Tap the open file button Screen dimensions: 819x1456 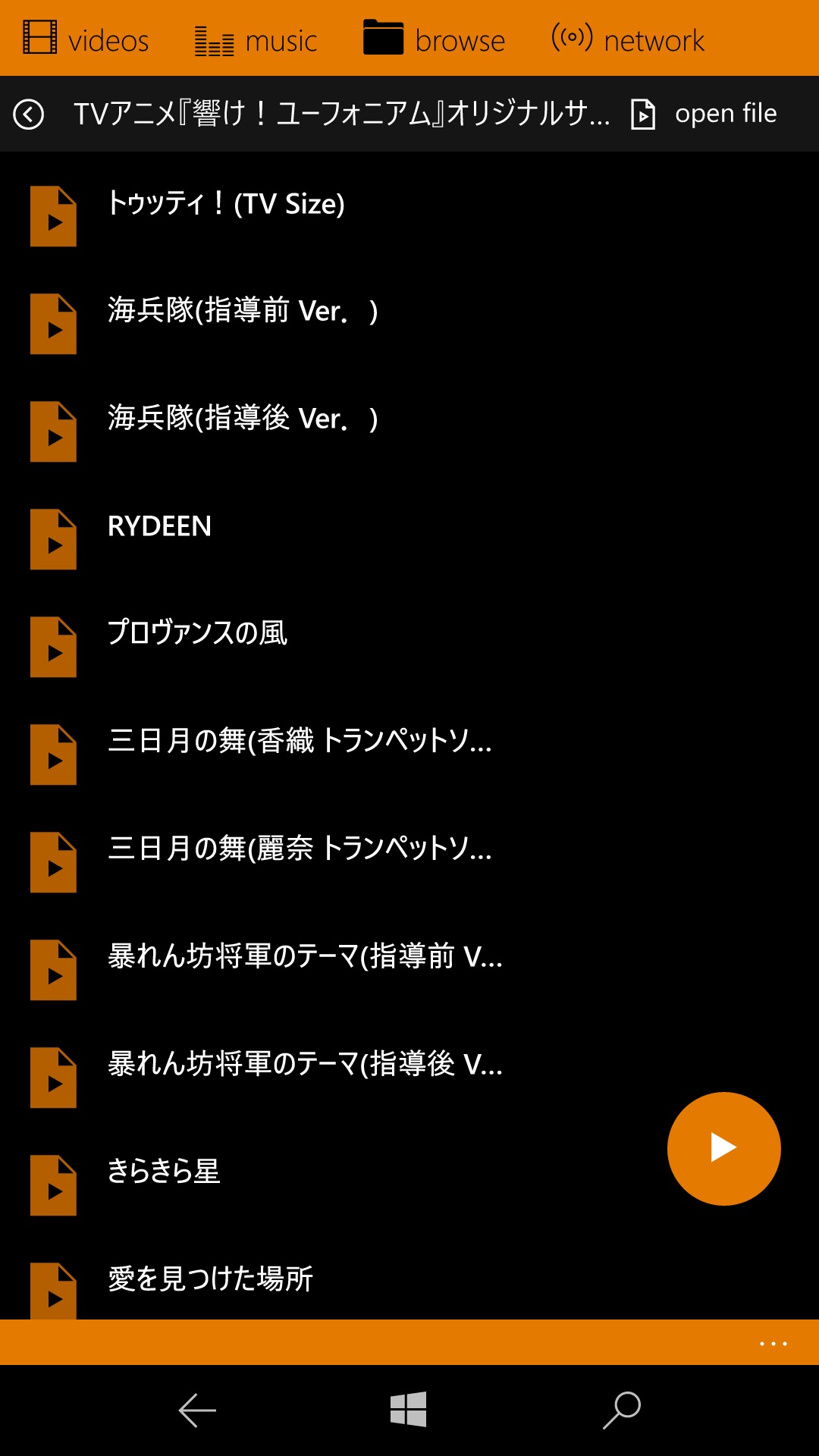tap(704, 114)
